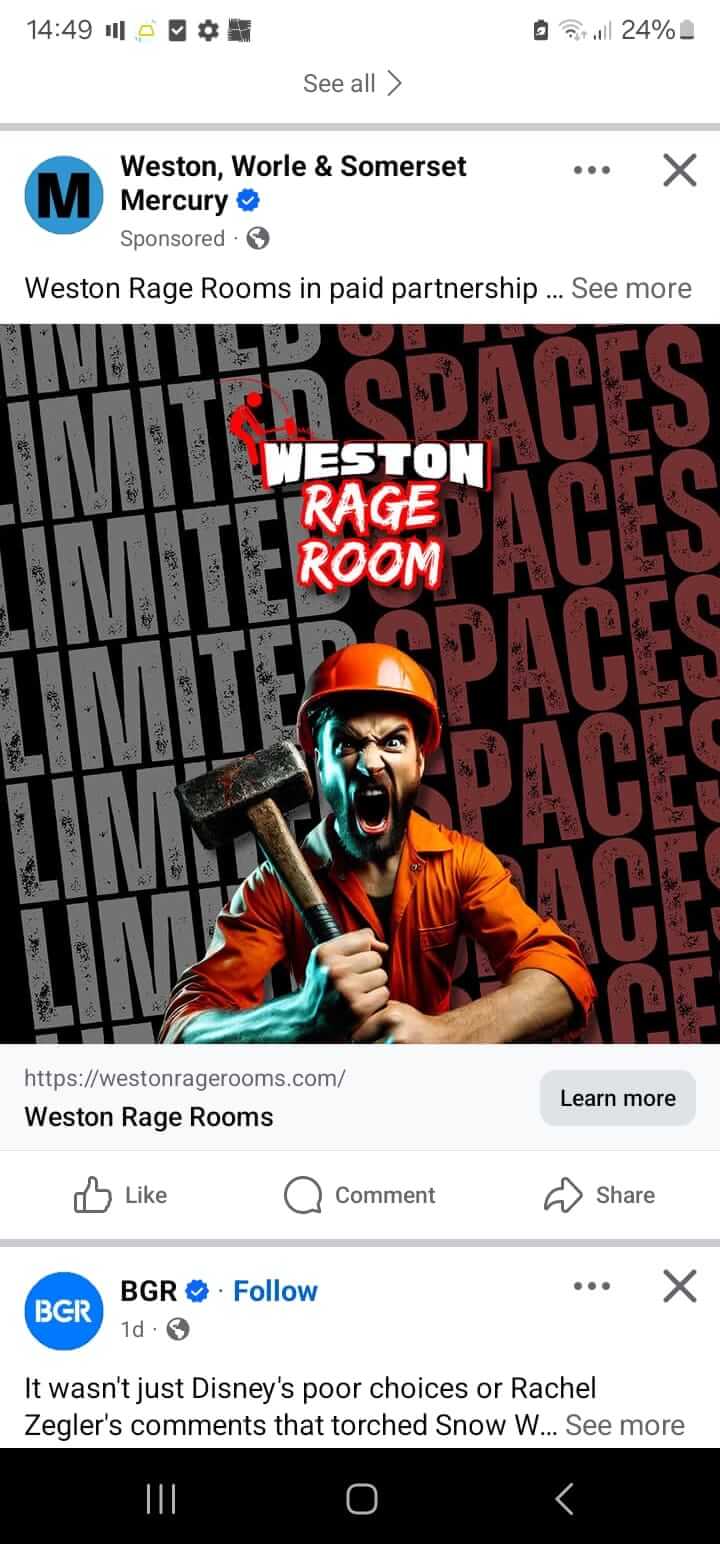This screenshot has width=720, height=1544.
Task: Open the Weston, Worle & Somerset Mercury page
Action: 293,183
